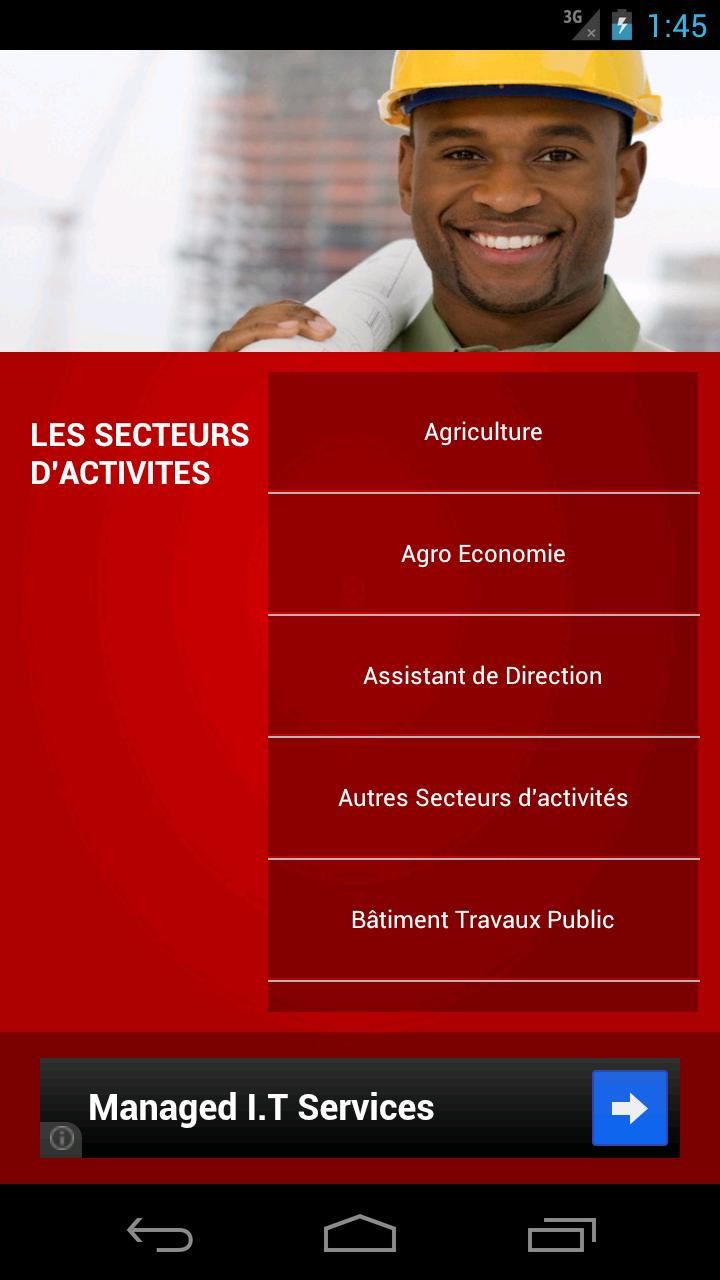Tap the Managed I.T Services ad arrow
Screen dimensions: 720x1280
pos(629,1108)
